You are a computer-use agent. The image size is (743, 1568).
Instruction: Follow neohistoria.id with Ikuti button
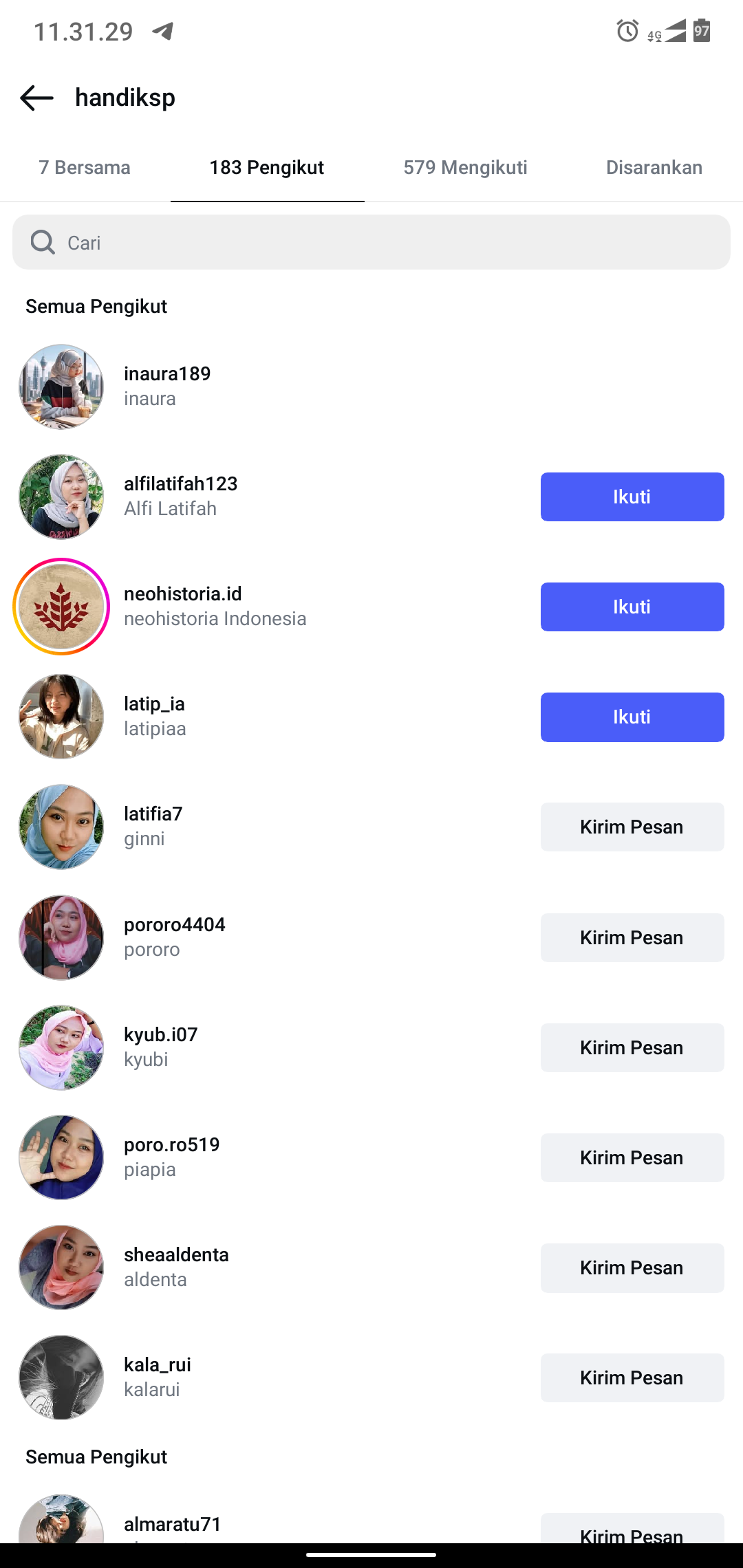click(x=632, y=607)
